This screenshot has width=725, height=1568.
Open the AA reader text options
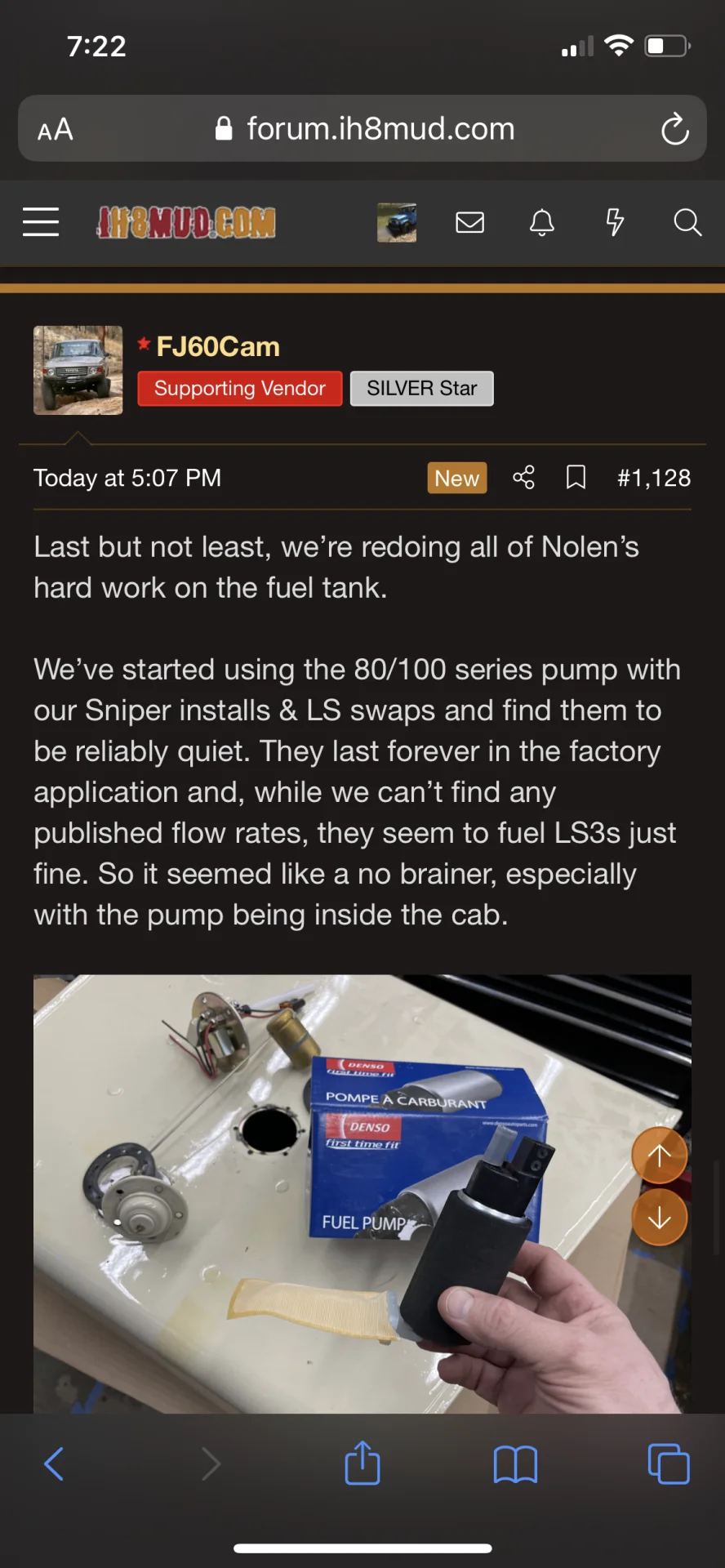click(x=56, y=129)
